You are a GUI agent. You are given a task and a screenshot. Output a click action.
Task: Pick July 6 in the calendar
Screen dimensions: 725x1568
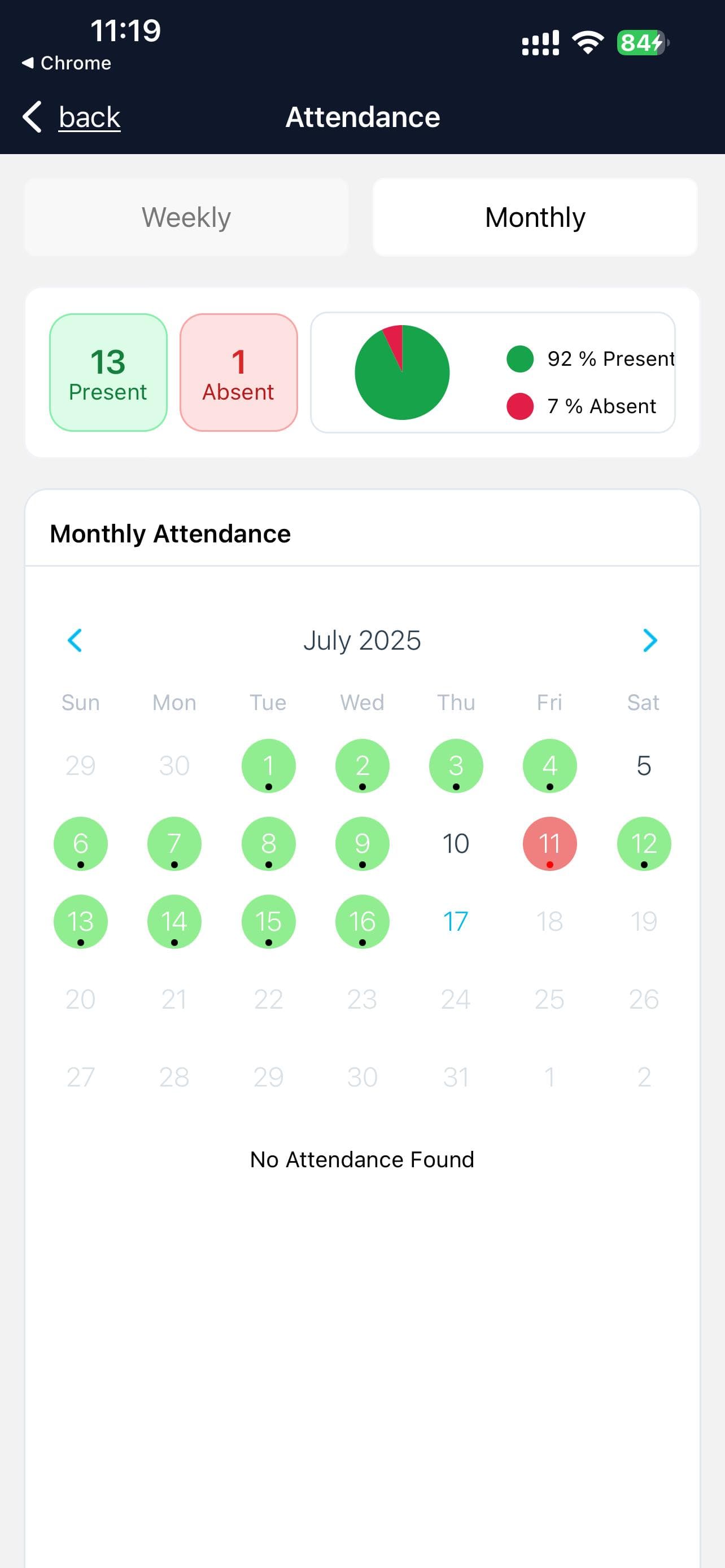pos(80,843)
